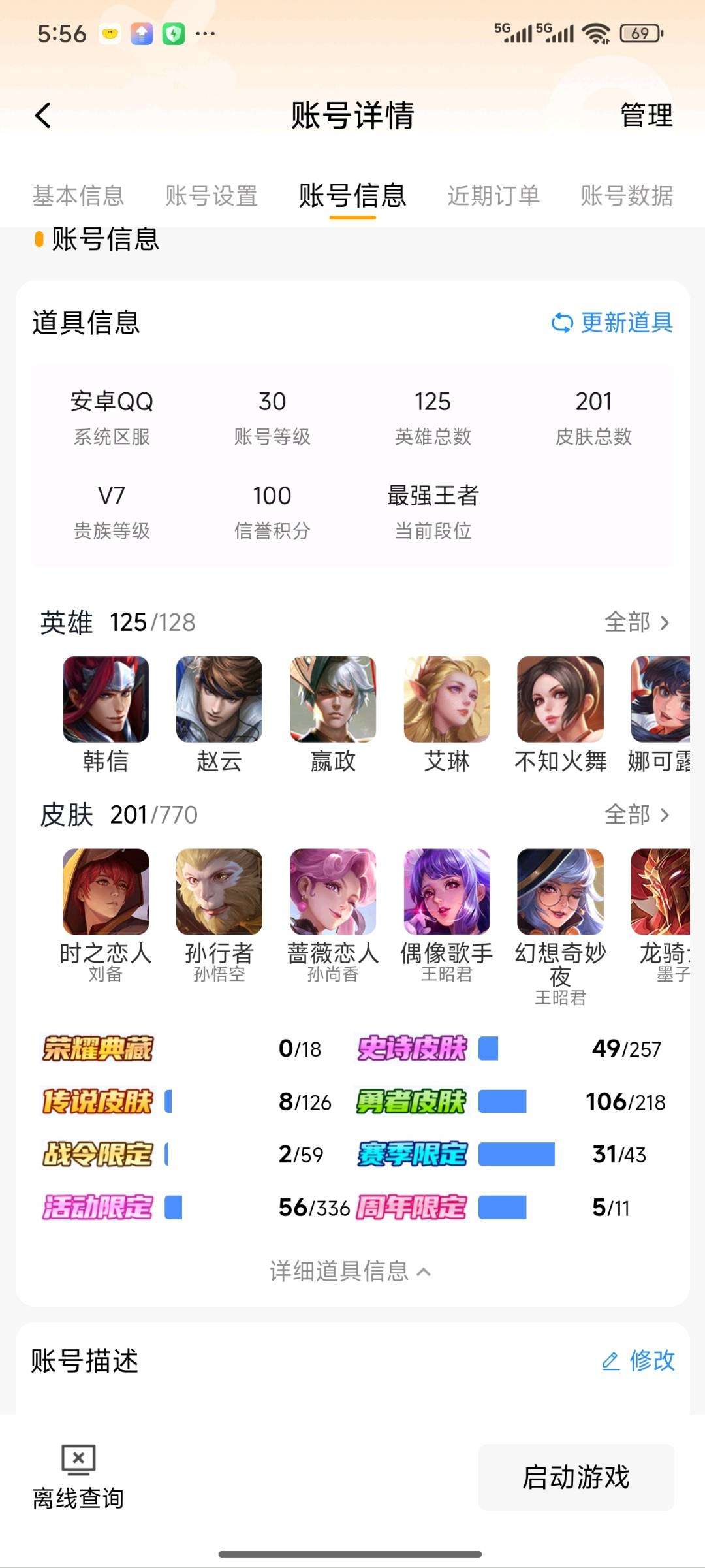Collapse 详细道具信息 section

pos(351,1271)
